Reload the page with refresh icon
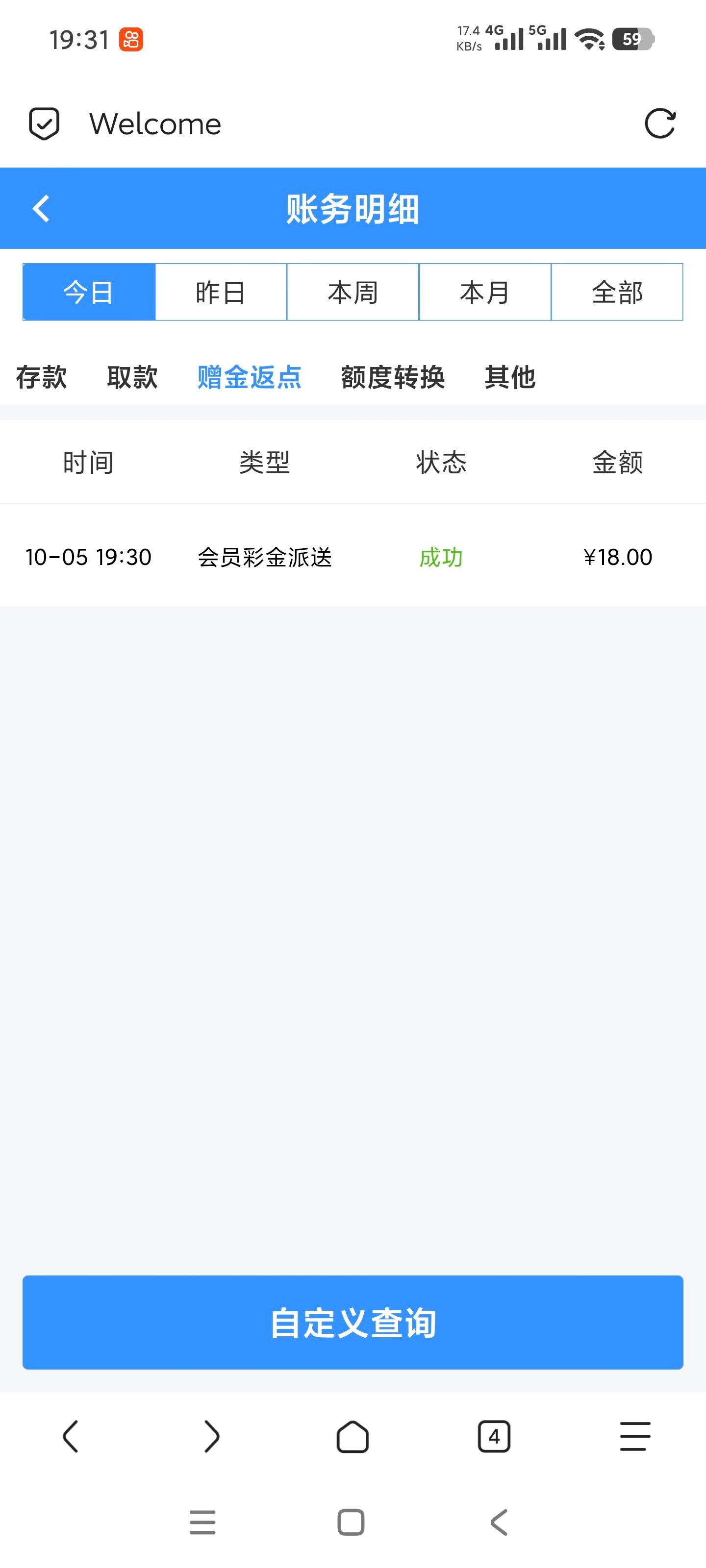Image resolution: width=706 pixels, height=1568 pixels. click(x=660, y=124)
